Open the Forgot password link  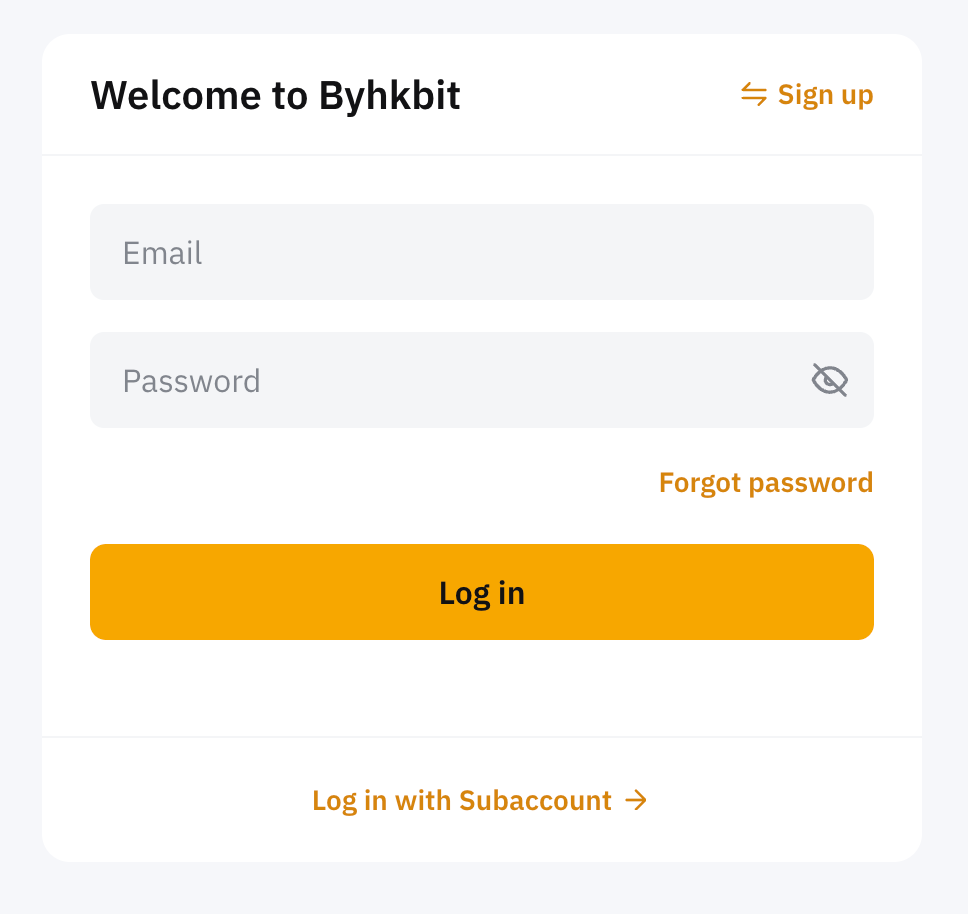(x=765, y=483)
